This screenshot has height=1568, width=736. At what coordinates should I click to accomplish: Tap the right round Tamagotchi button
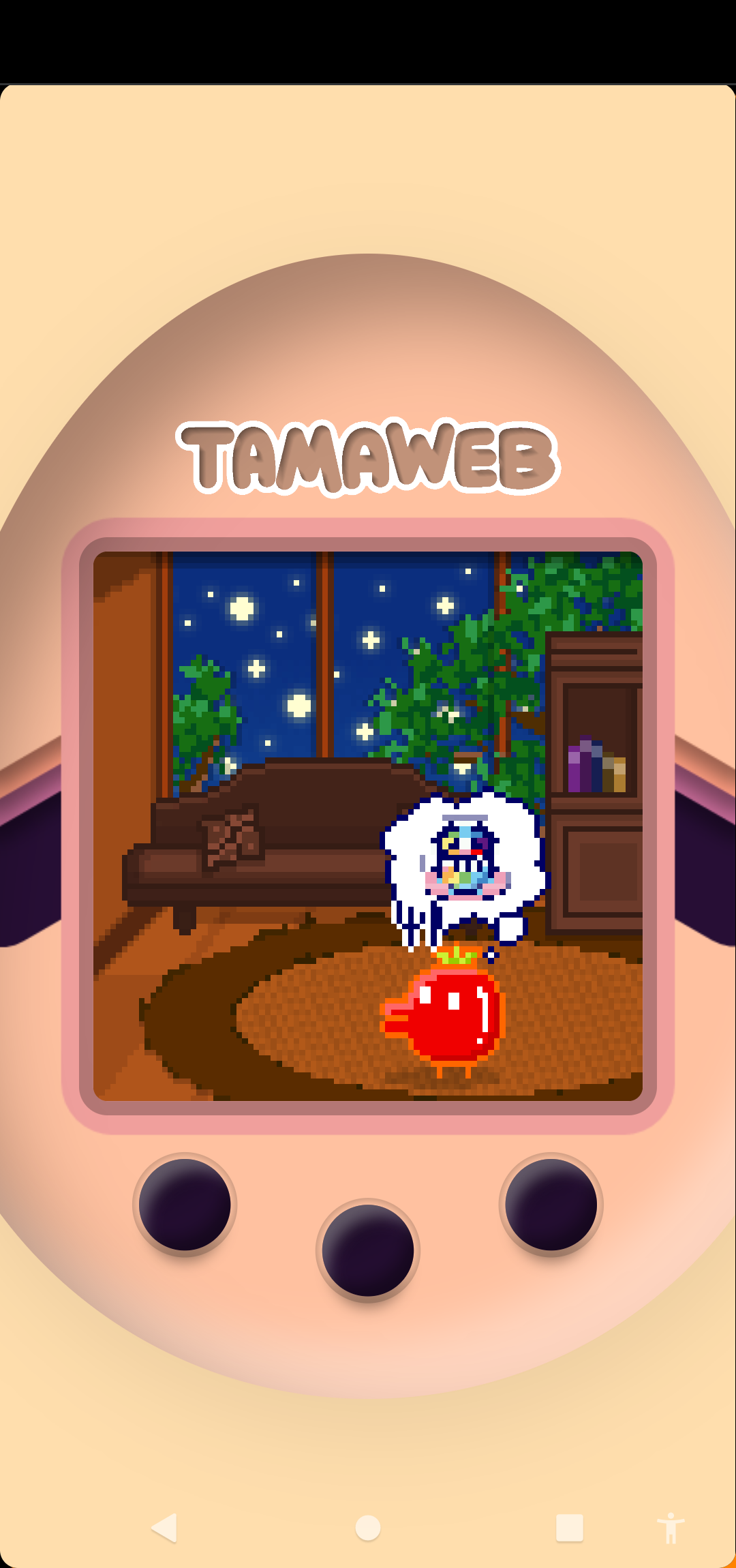[551, 1205]
